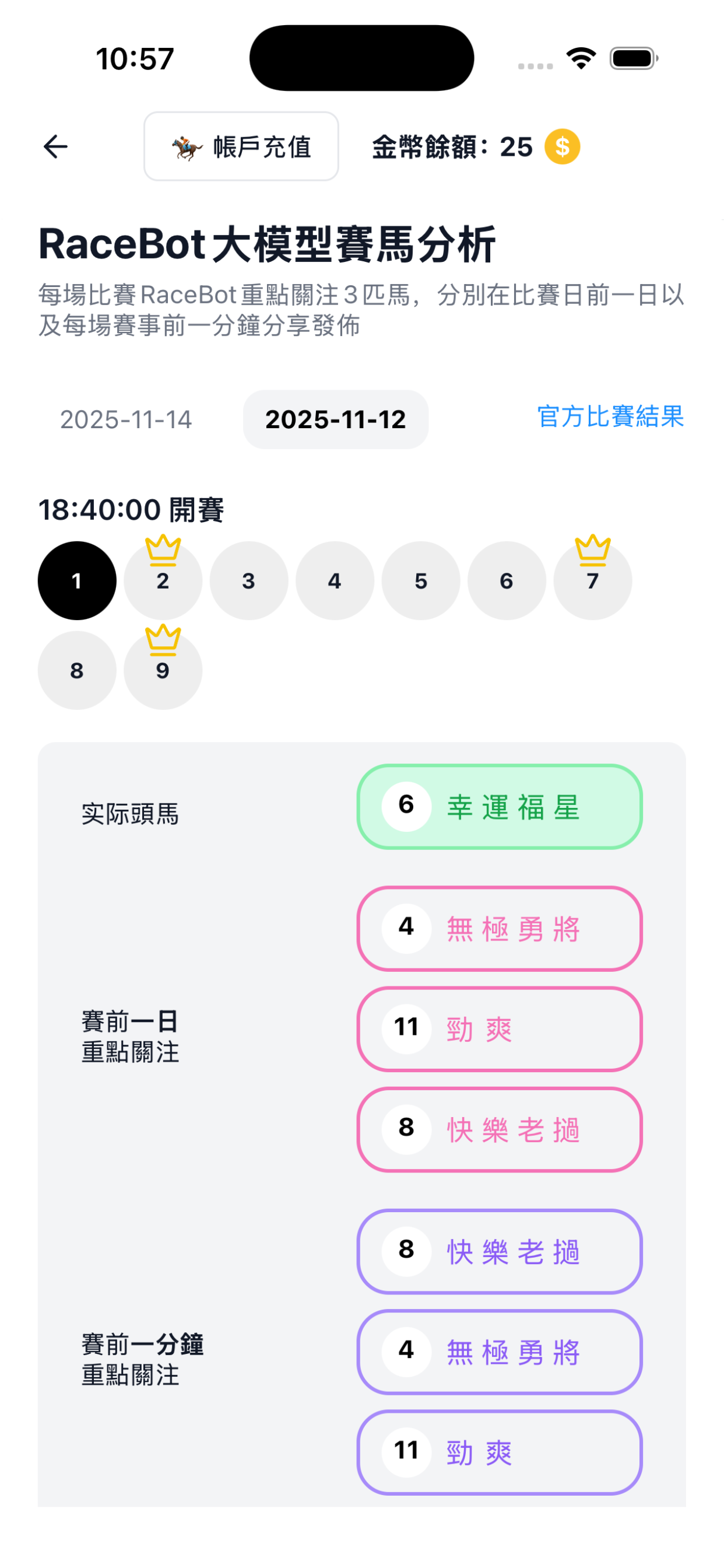Tap the jockey emoji on the recharge button
This screenshot has width=724, height=1568.
[185, 146]
